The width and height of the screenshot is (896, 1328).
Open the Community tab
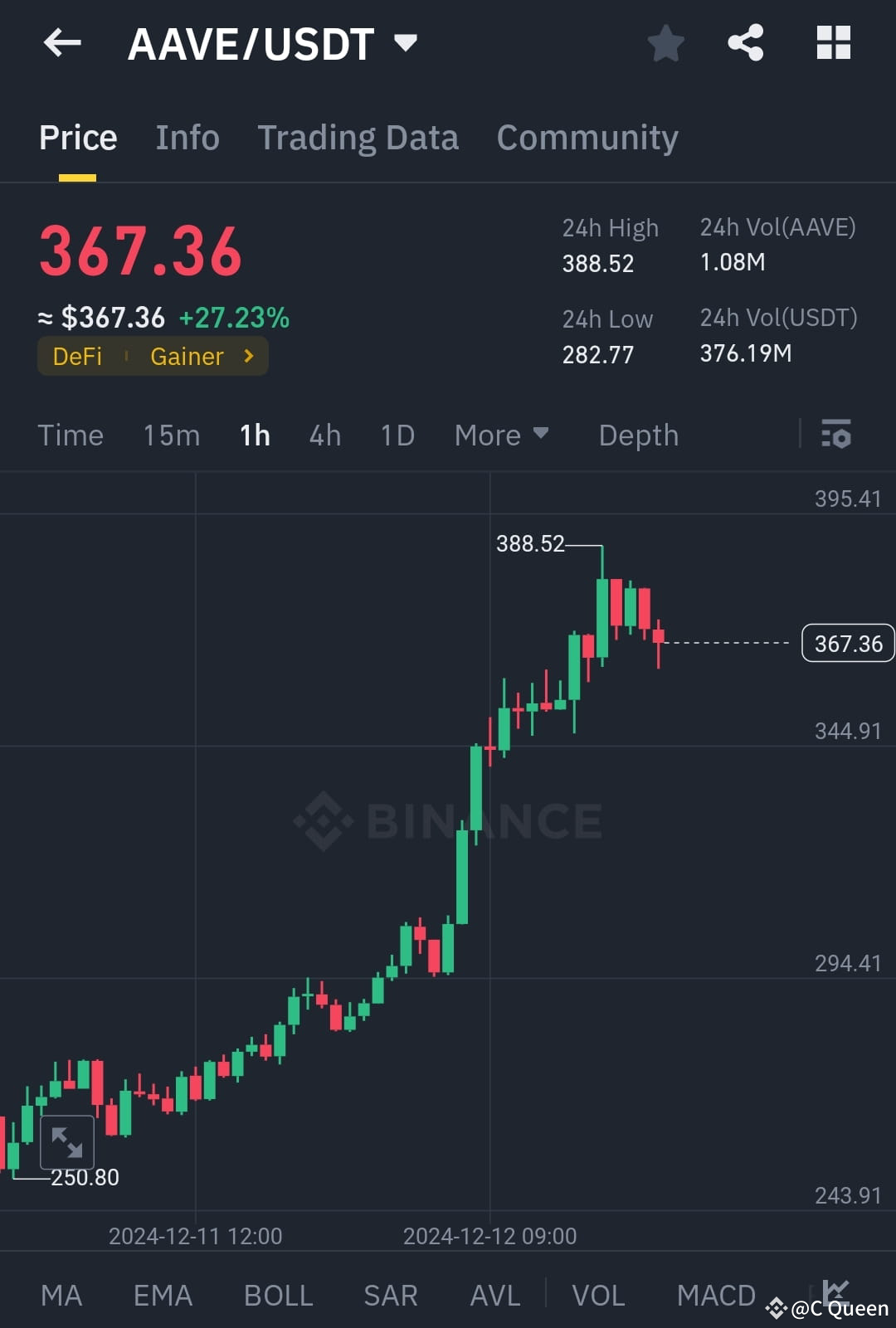coord(587,137)
